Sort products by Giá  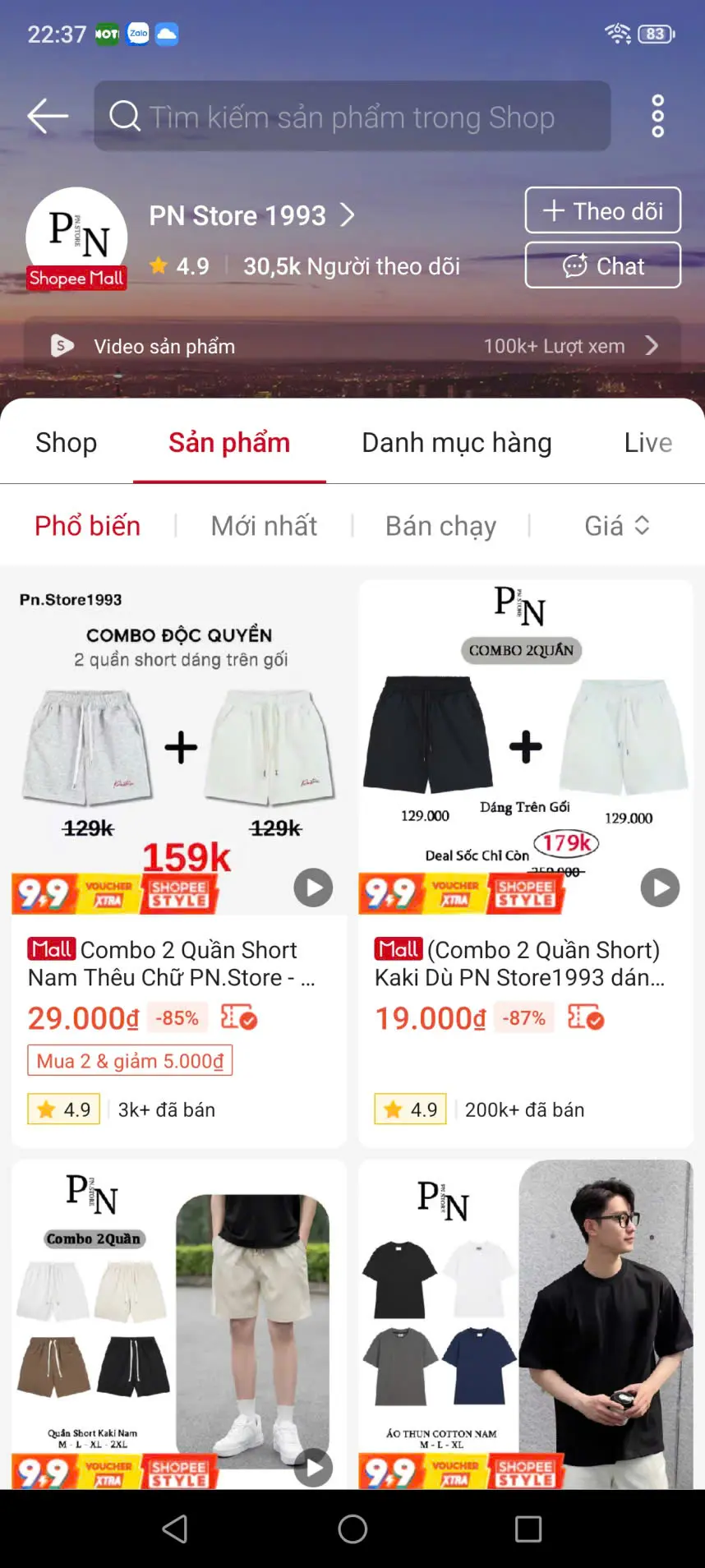(x=617, y=525)
